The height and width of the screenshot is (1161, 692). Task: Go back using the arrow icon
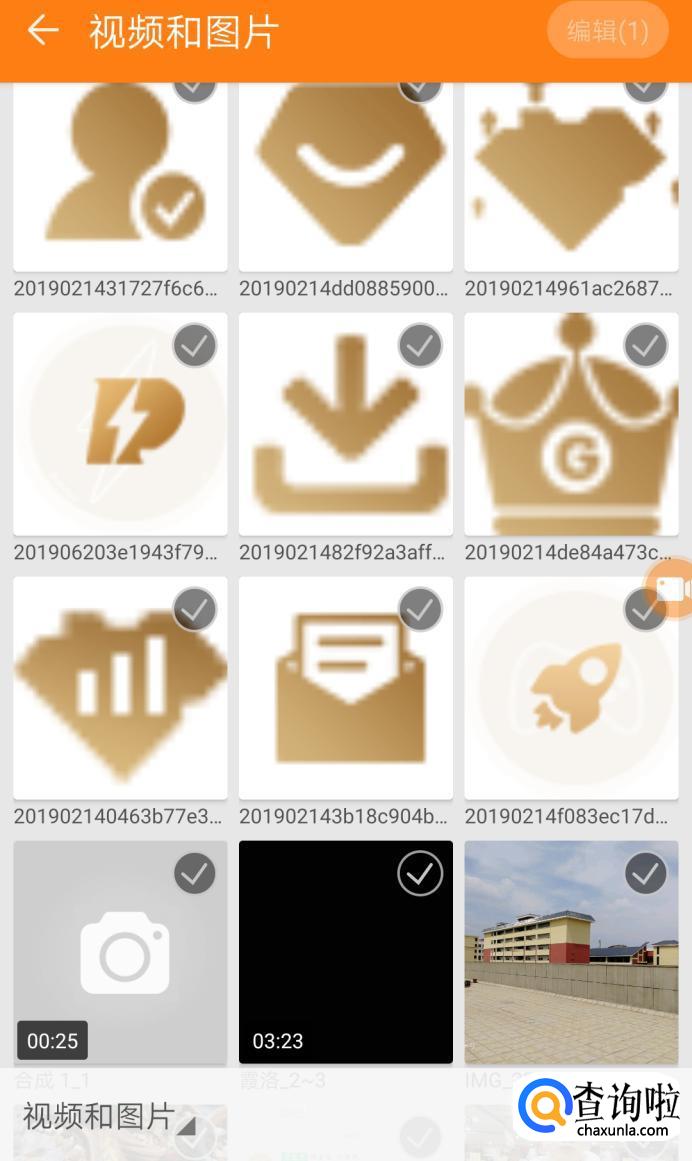click(x=42, y=31)
